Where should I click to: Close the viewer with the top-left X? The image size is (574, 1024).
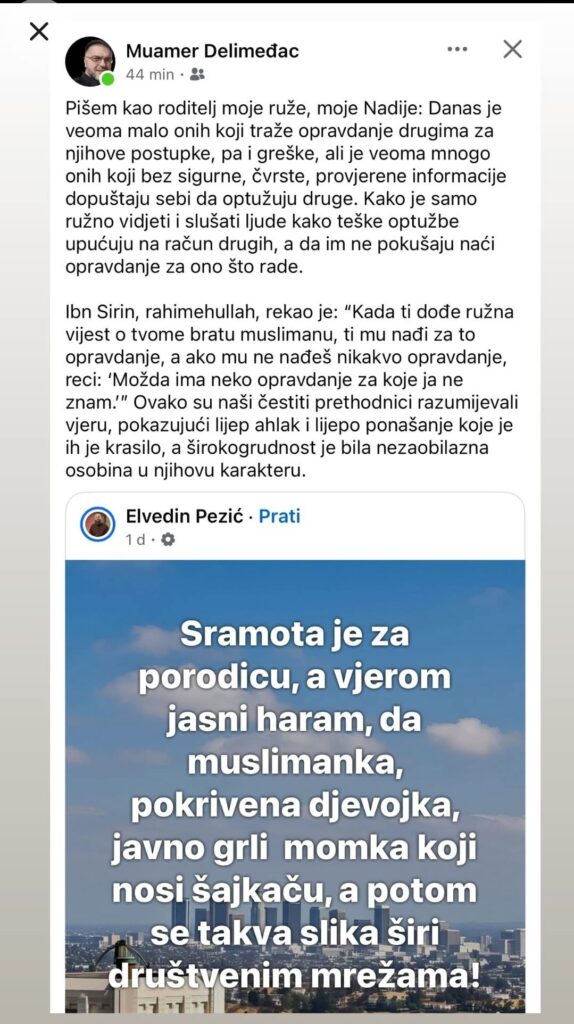[x=39, y=31]
